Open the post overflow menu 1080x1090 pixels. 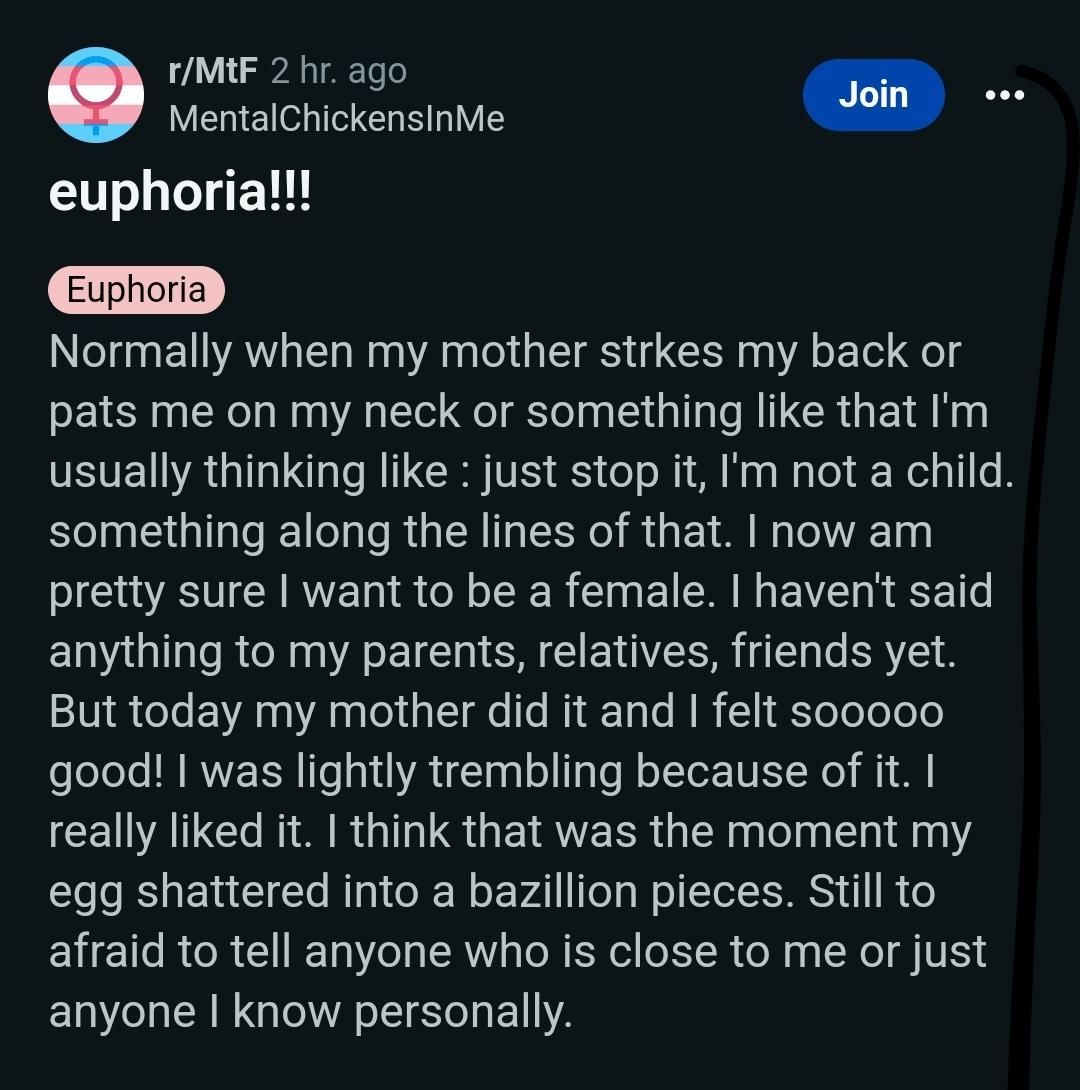pos(1004,95)
